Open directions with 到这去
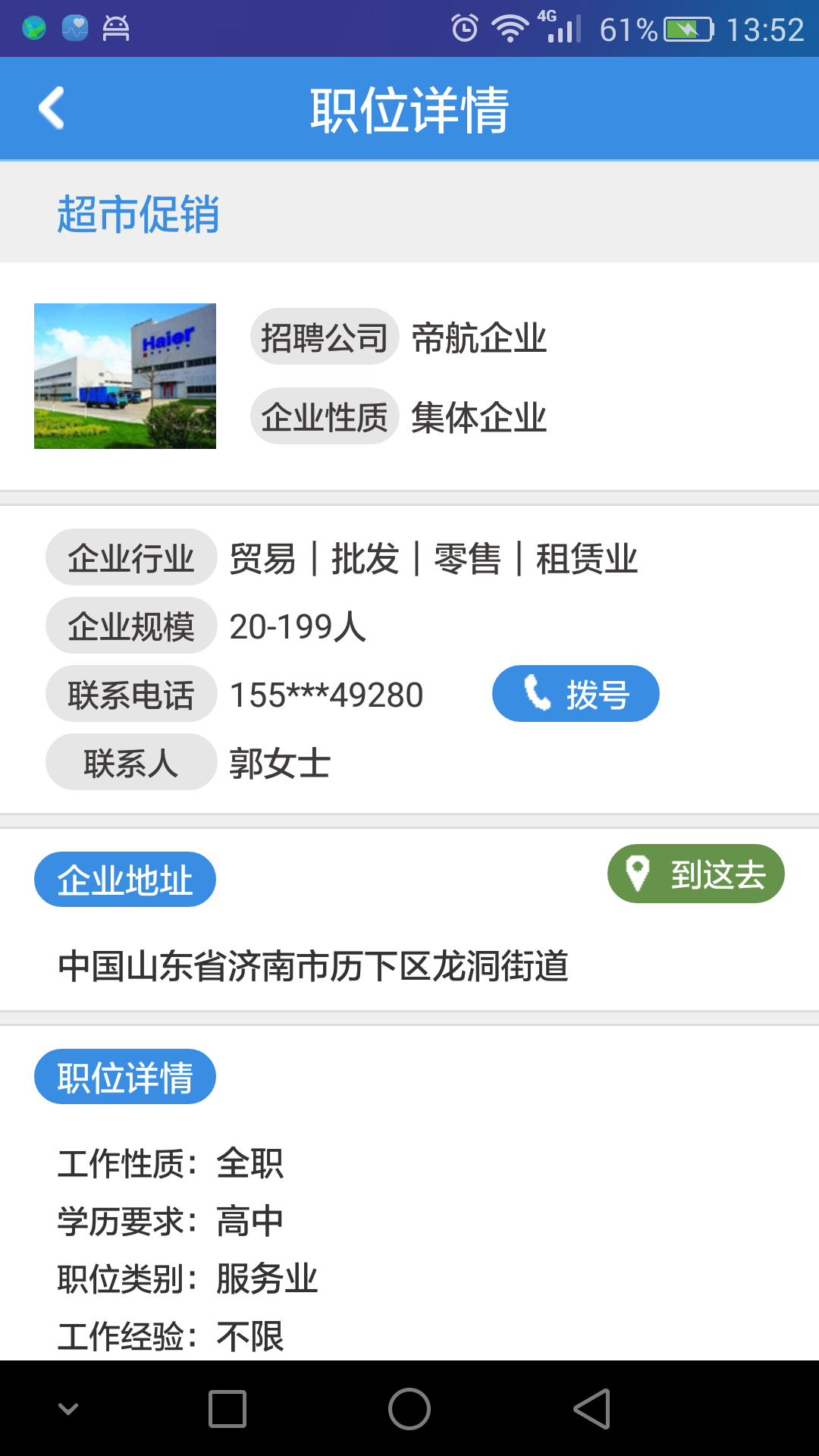 pyautogui.click(x=695, y=874)
